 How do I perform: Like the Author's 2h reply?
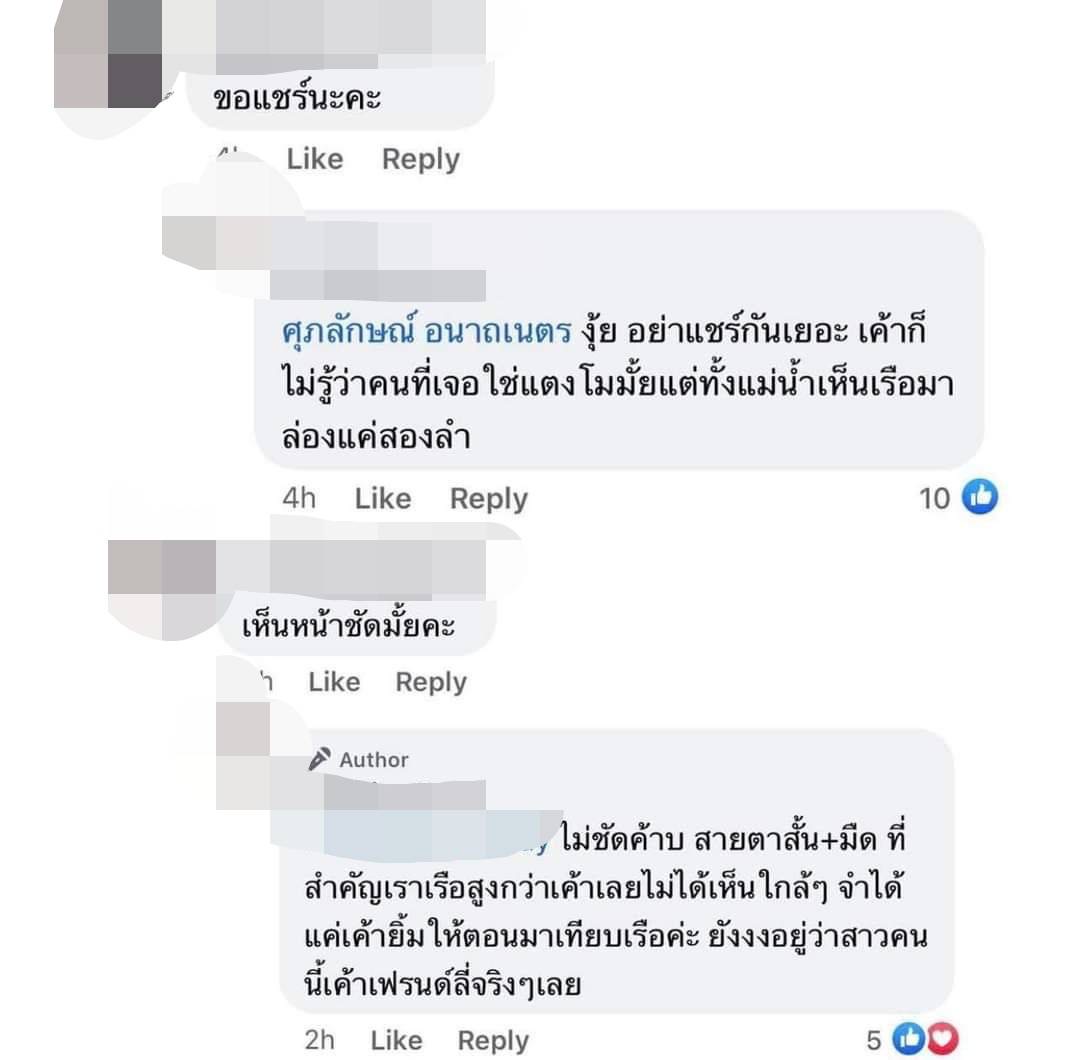396,1040
